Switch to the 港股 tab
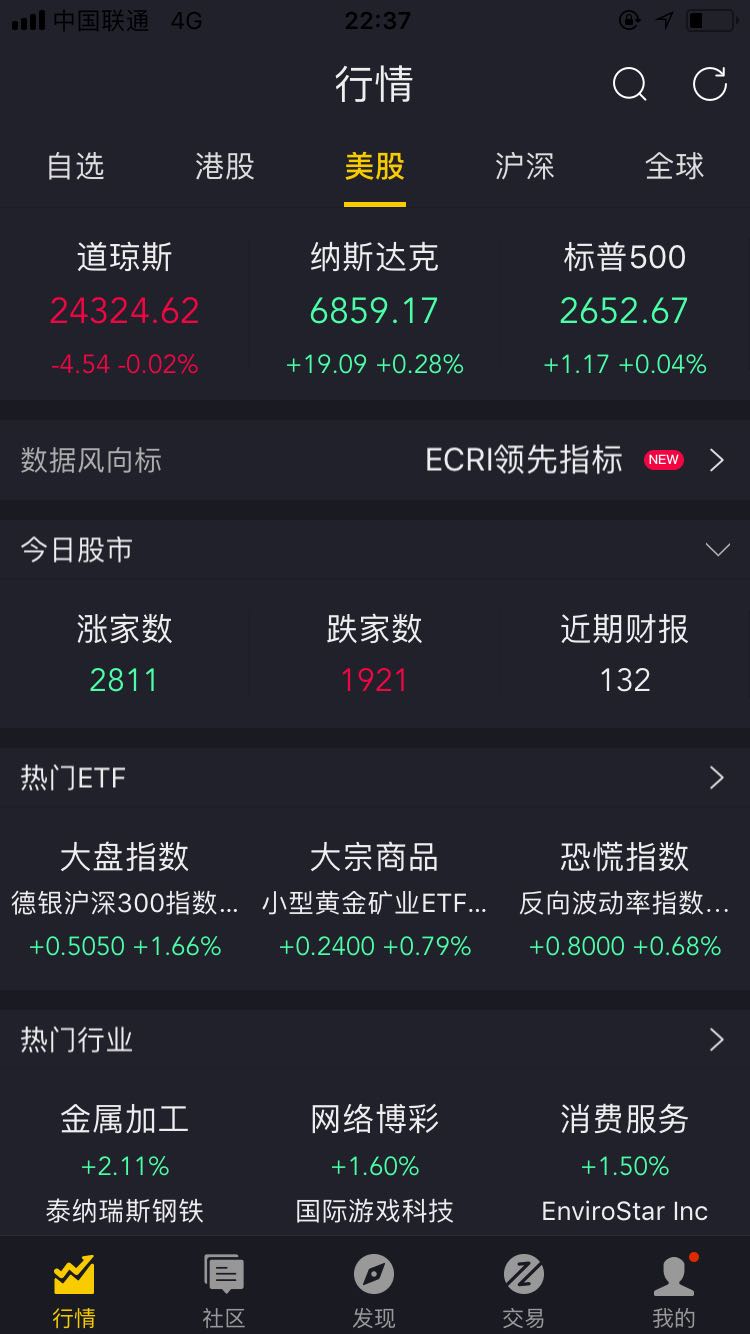The width and height of the screenshot is (750, 1334). [225, 166]
